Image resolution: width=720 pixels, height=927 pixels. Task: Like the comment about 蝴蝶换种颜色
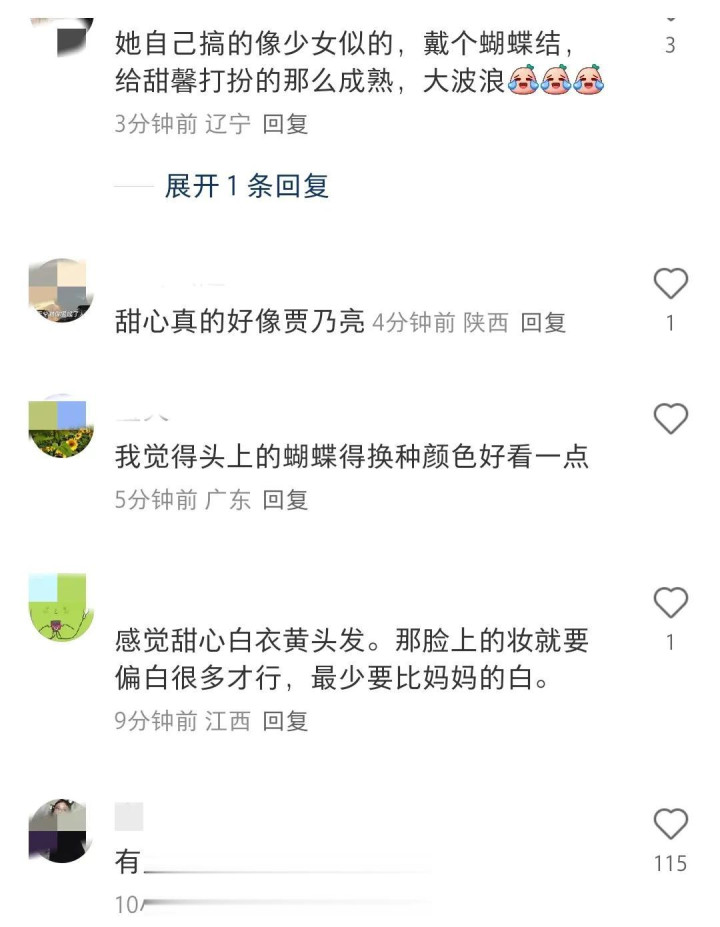(x=670, y=418)
